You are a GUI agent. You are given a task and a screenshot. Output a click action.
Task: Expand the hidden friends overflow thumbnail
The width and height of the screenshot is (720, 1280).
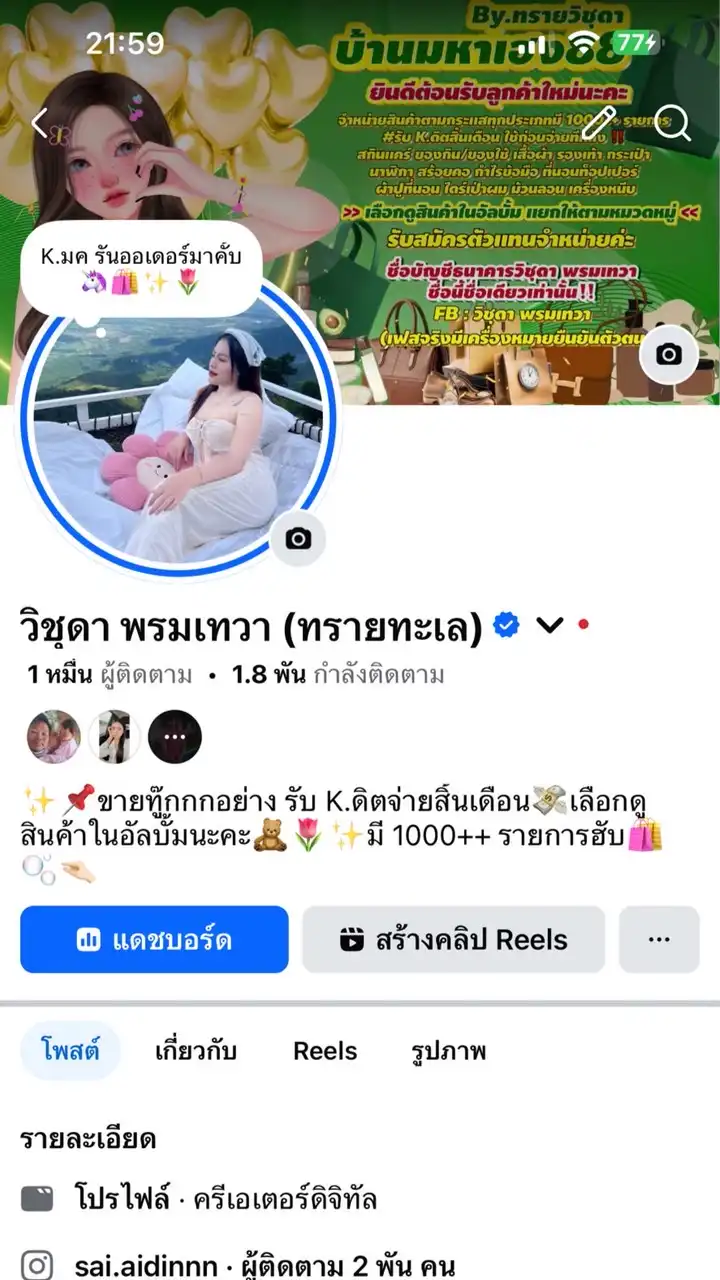176,737
